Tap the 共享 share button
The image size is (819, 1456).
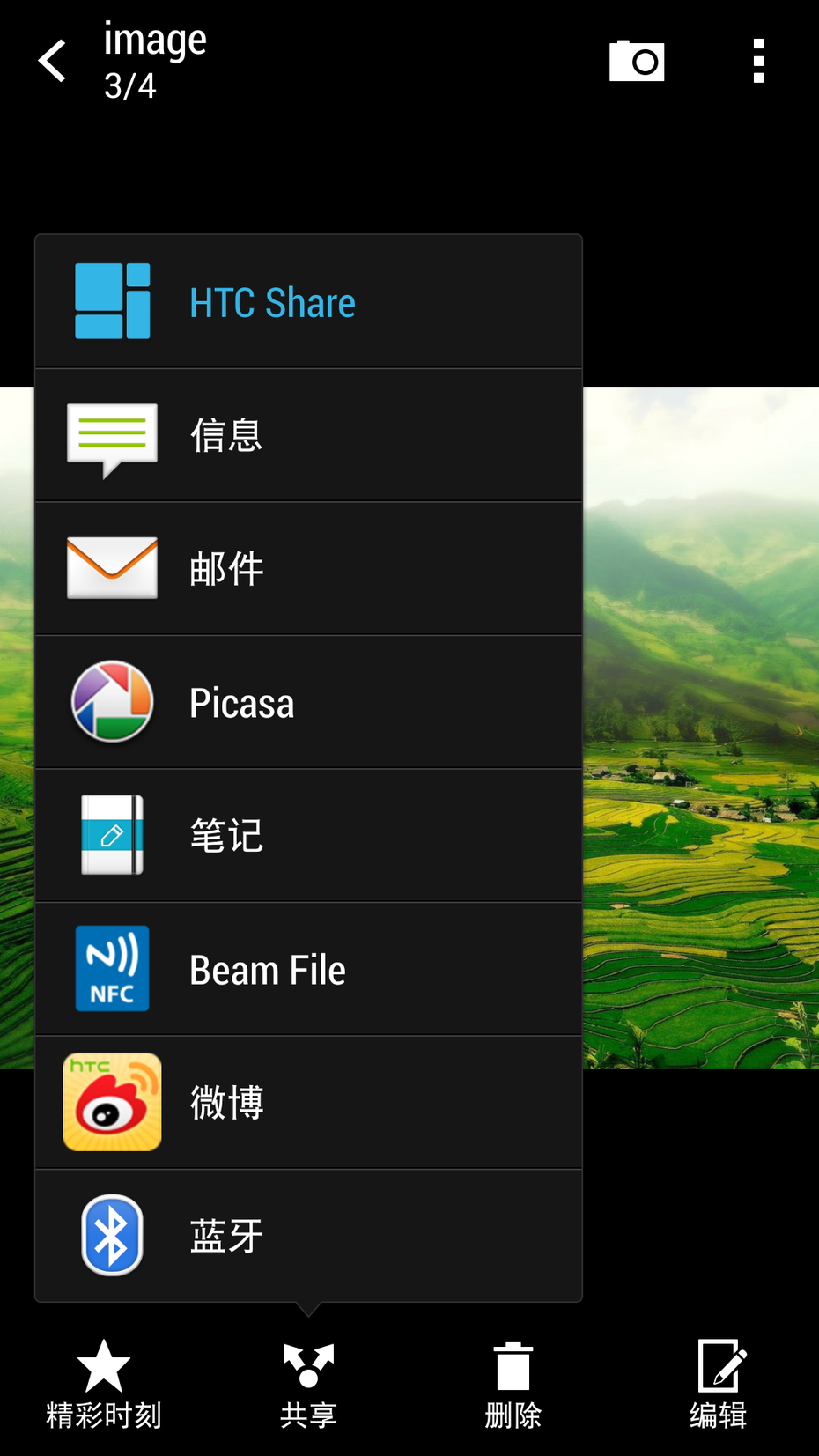308,1383
